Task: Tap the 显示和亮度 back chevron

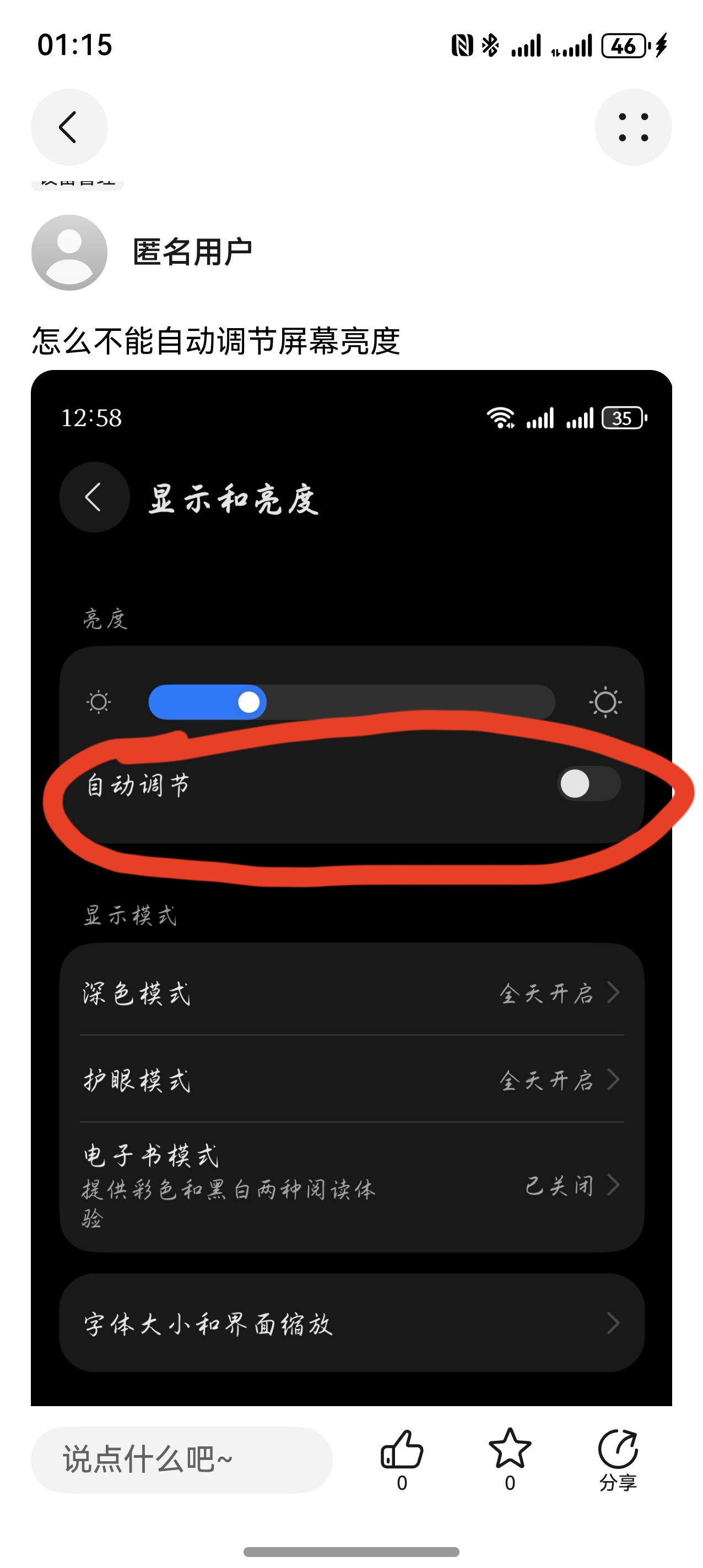Action: pyautogui.click(x=94, y=498)
